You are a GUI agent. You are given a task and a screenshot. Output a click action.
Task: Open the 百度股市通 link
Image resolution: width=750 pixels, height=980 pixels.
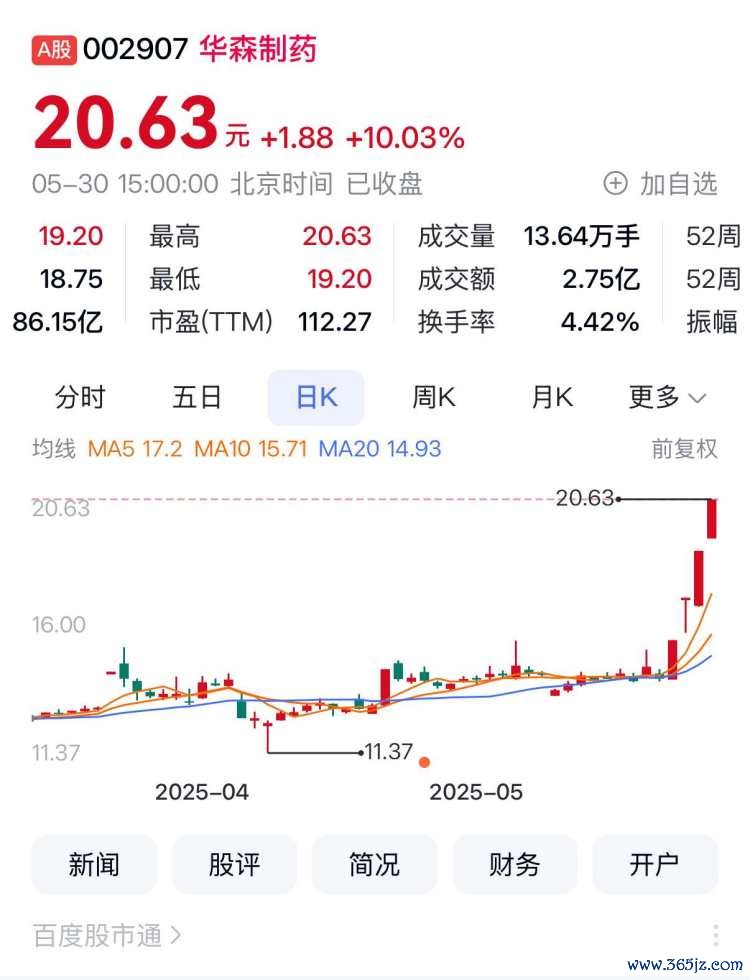click(x=107, y=936)
